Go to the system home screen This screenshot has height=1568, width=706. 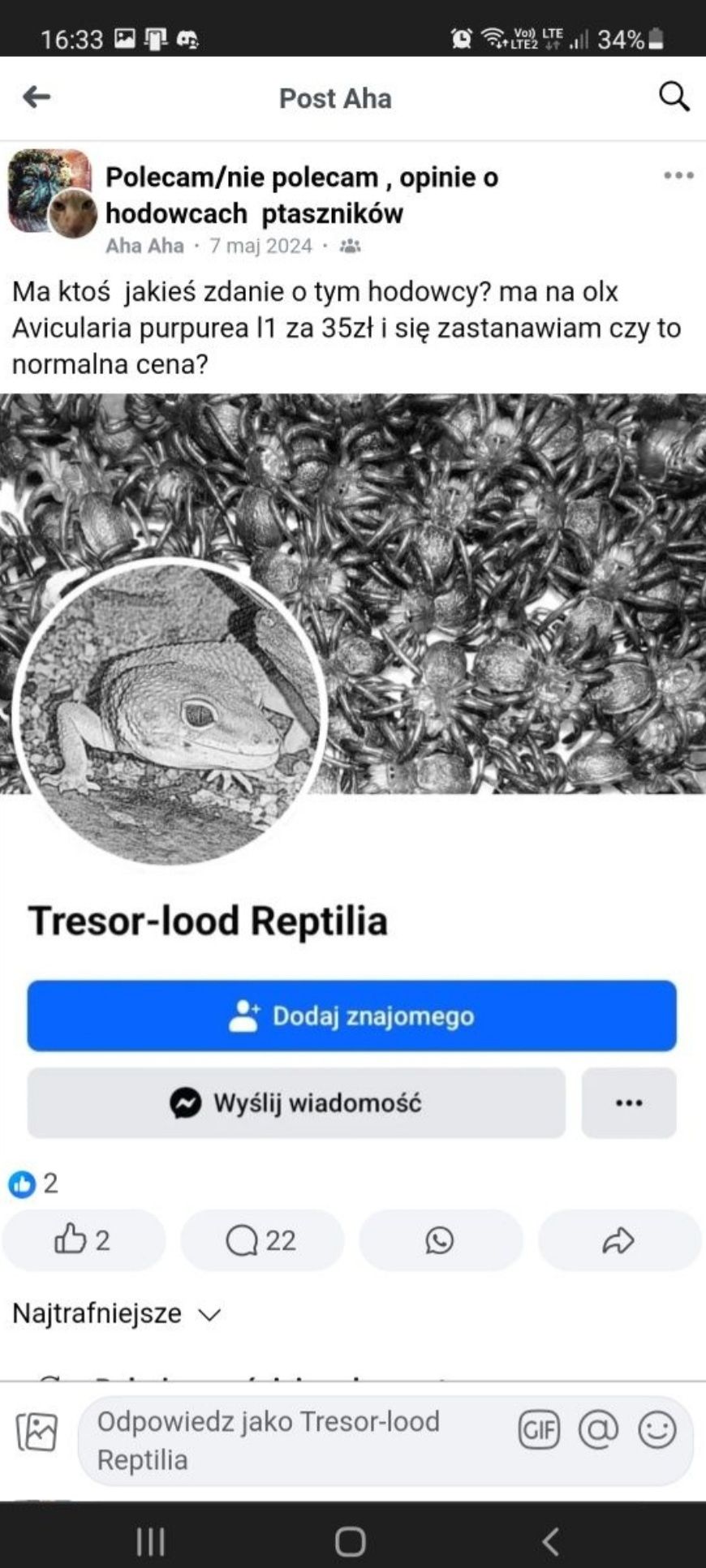coord(351,1541)
